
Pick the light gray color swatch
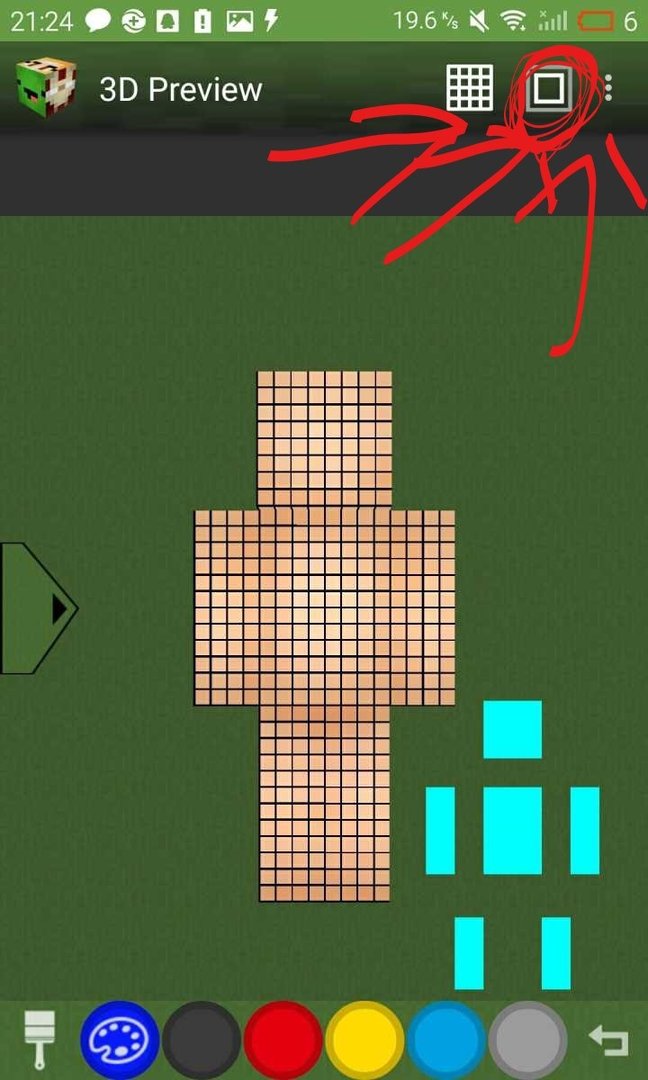[528, 1041]
